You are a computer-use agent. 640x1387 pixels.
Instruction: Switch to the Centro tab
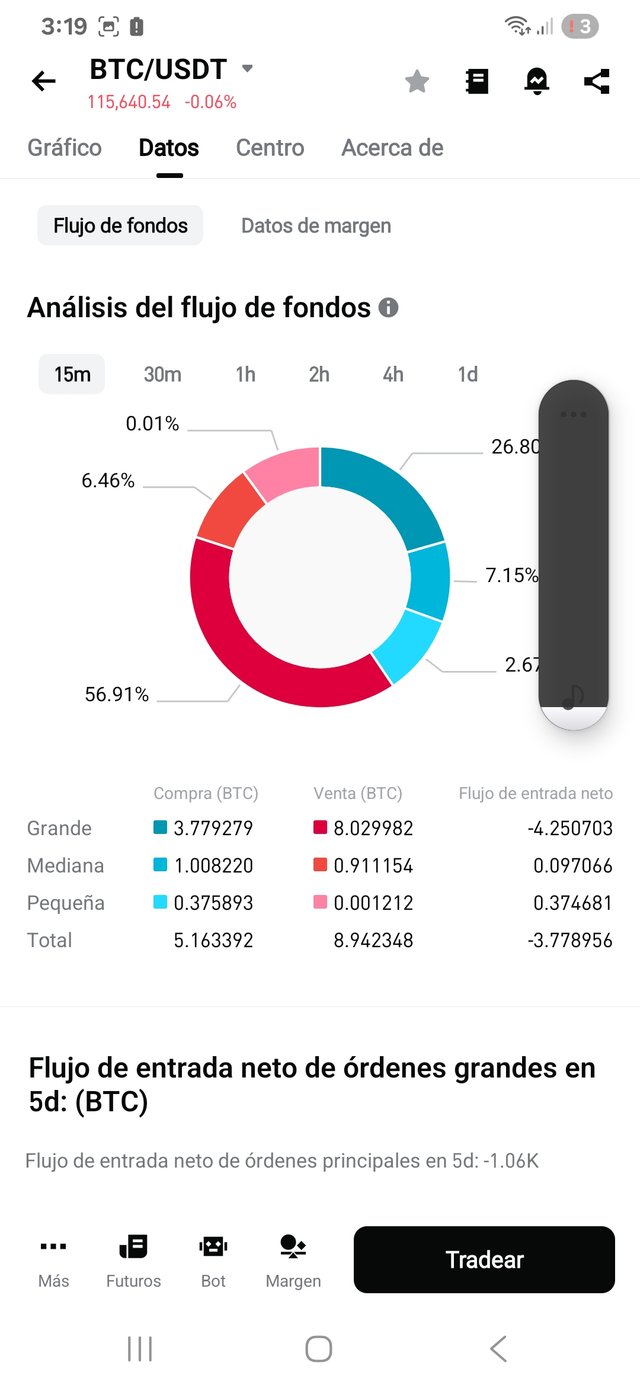270,148
